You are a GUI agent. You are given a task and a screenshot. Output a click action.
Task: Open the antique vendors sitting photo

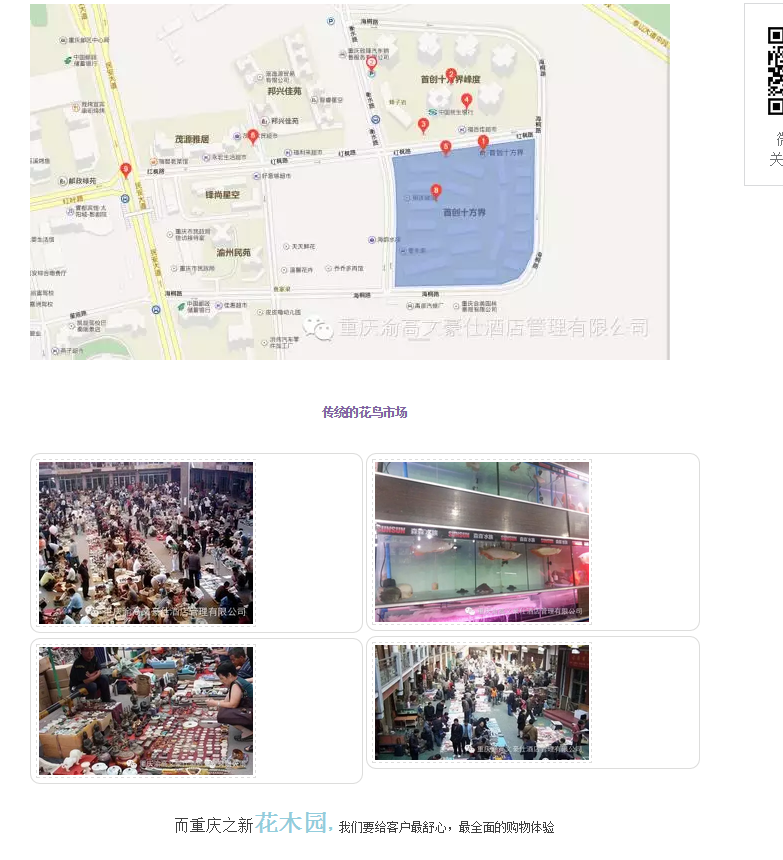pyautogui.click(x=146, y=710)
